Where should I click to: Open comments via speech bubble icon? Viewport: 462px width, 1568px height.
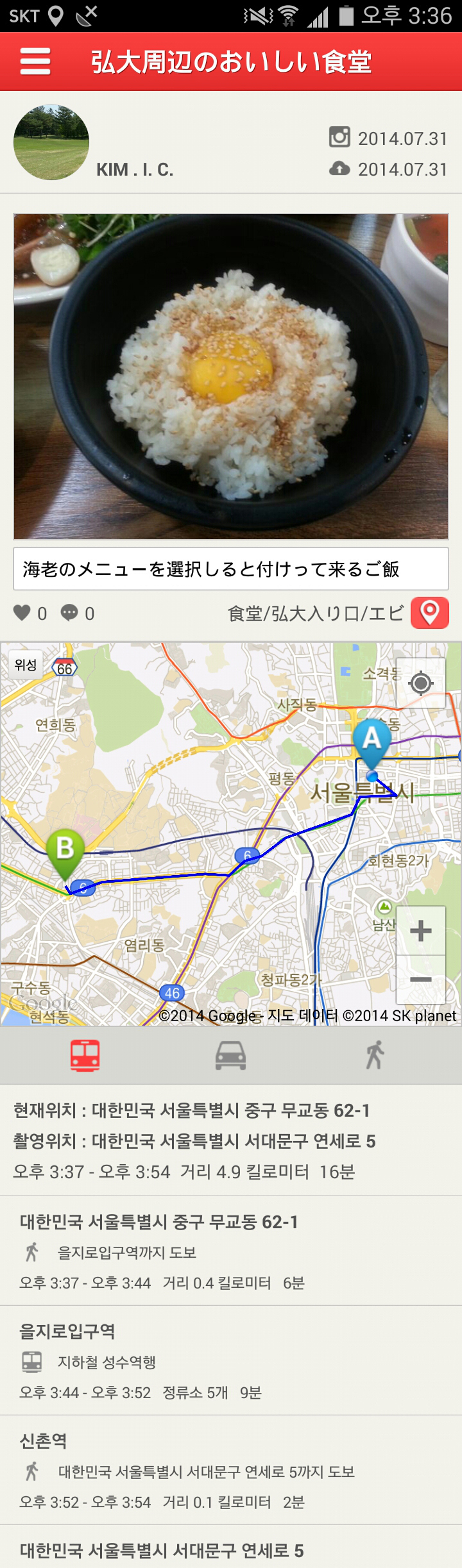tap(69, 613)
